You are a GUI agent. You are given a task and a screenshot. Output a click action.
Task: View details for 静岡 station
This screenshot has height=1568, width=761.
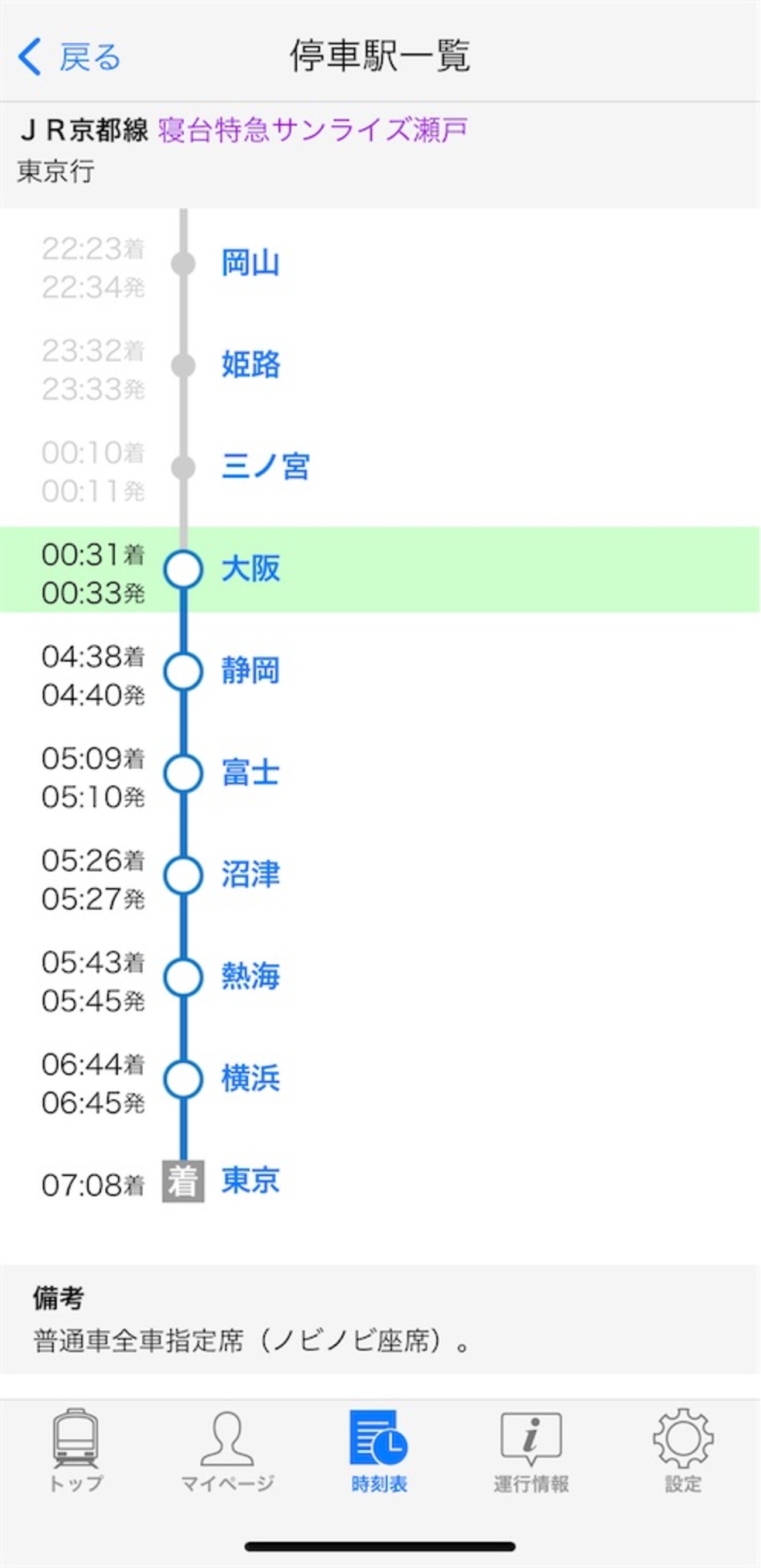point(250,671)
